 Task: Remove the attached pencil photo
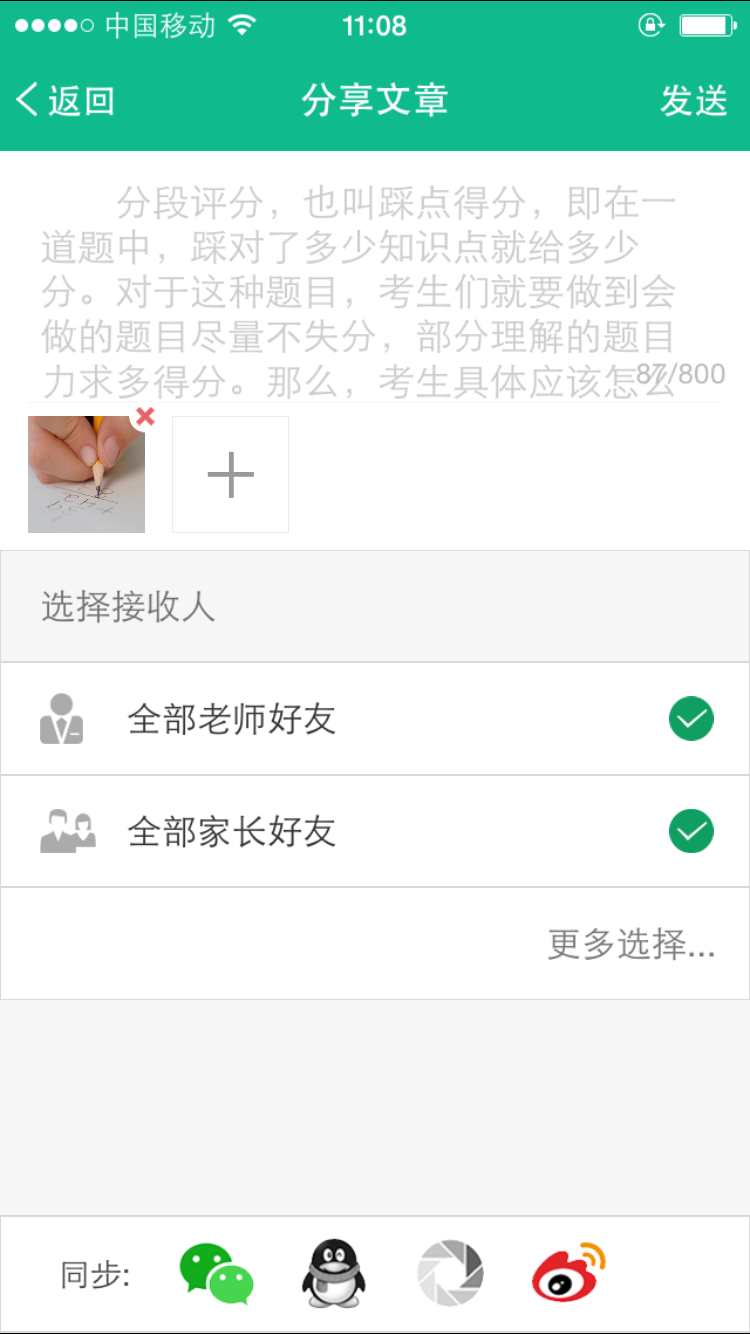[x=145, y=417]
